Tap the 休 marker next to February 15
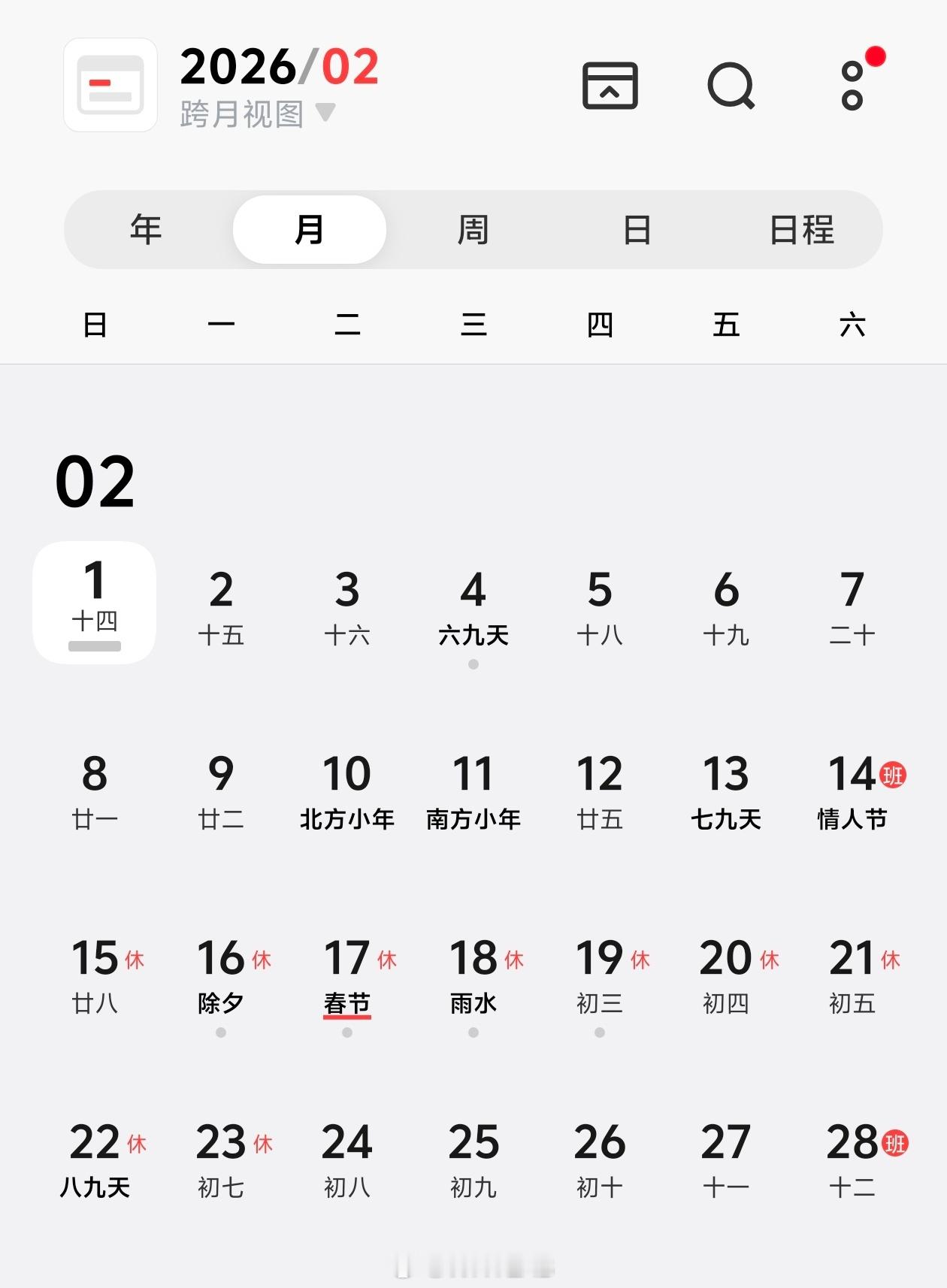947x1288 pixels. pyautogui.click(x=135, y=960)
